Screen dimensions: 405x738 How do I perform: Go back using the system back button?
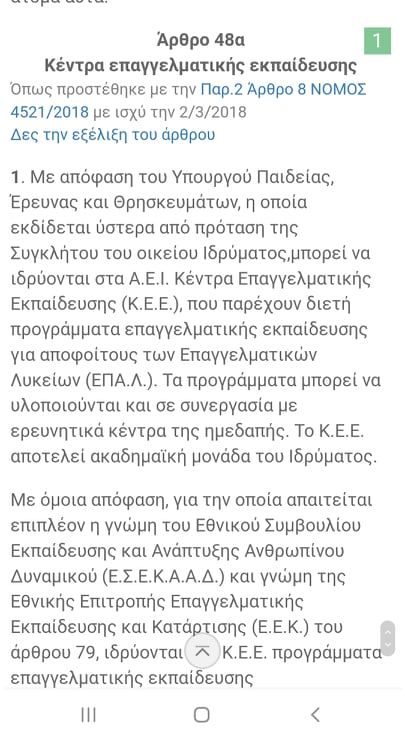click(315, 714)
